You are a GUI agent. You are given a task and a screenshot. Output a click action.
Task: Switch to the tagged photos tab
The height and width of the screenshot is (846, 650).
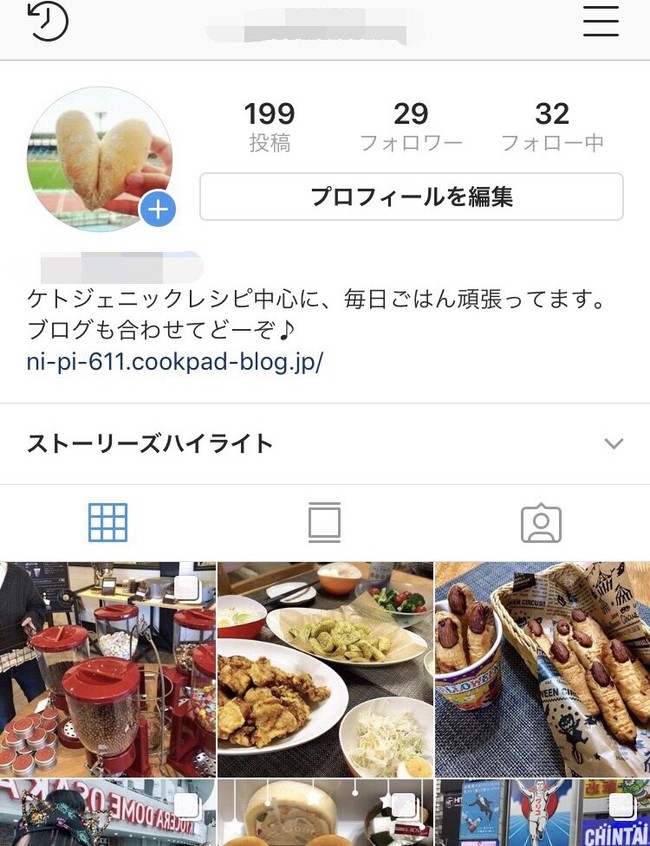(541, 522)
